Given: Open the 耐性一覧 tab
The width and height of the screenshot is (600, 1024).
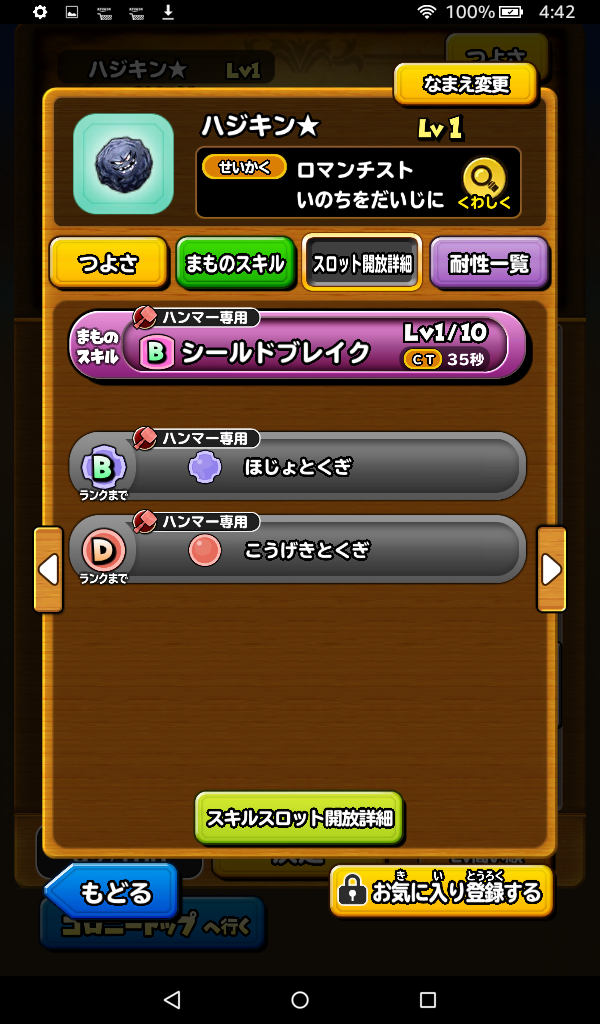Looking at the screenshot, I should (489, 264).
